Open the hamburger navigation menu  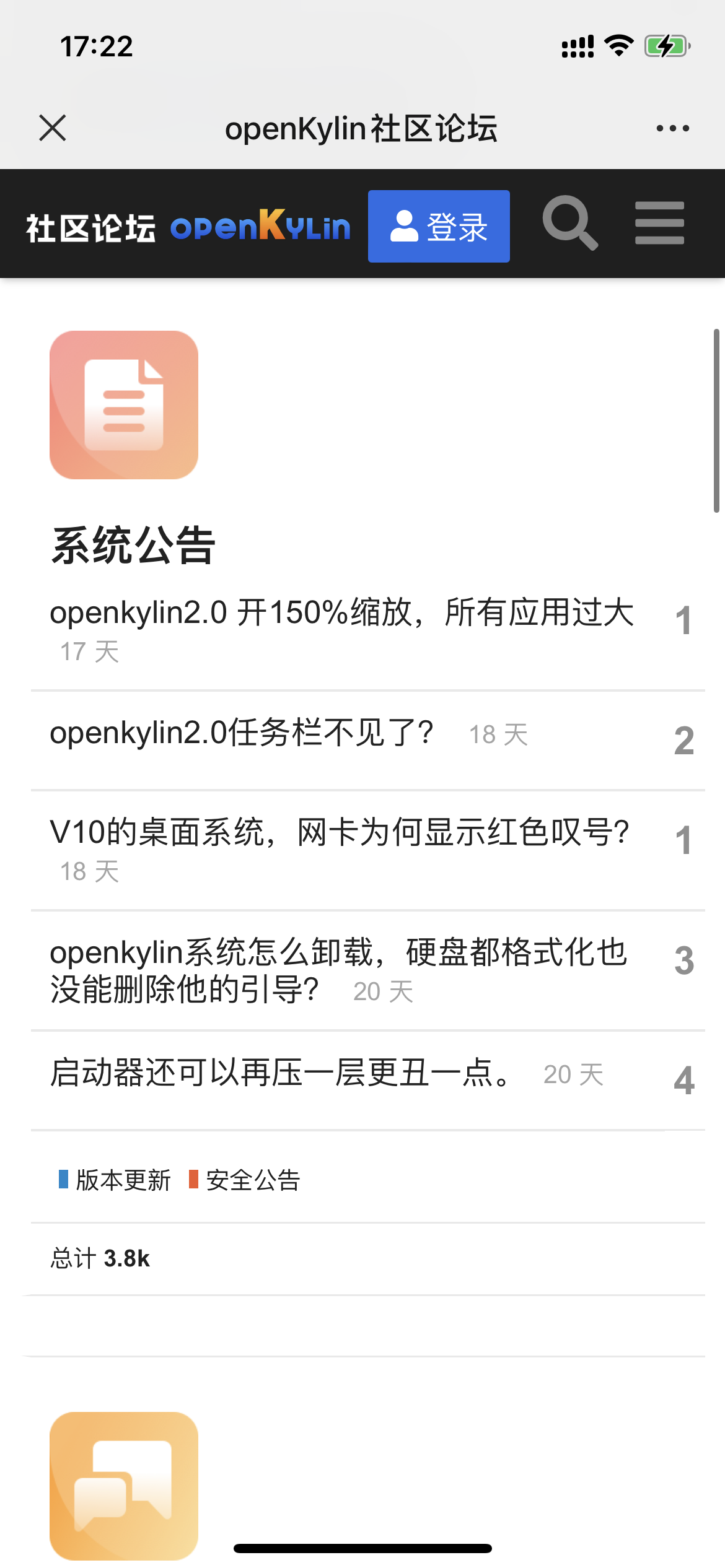659,223
